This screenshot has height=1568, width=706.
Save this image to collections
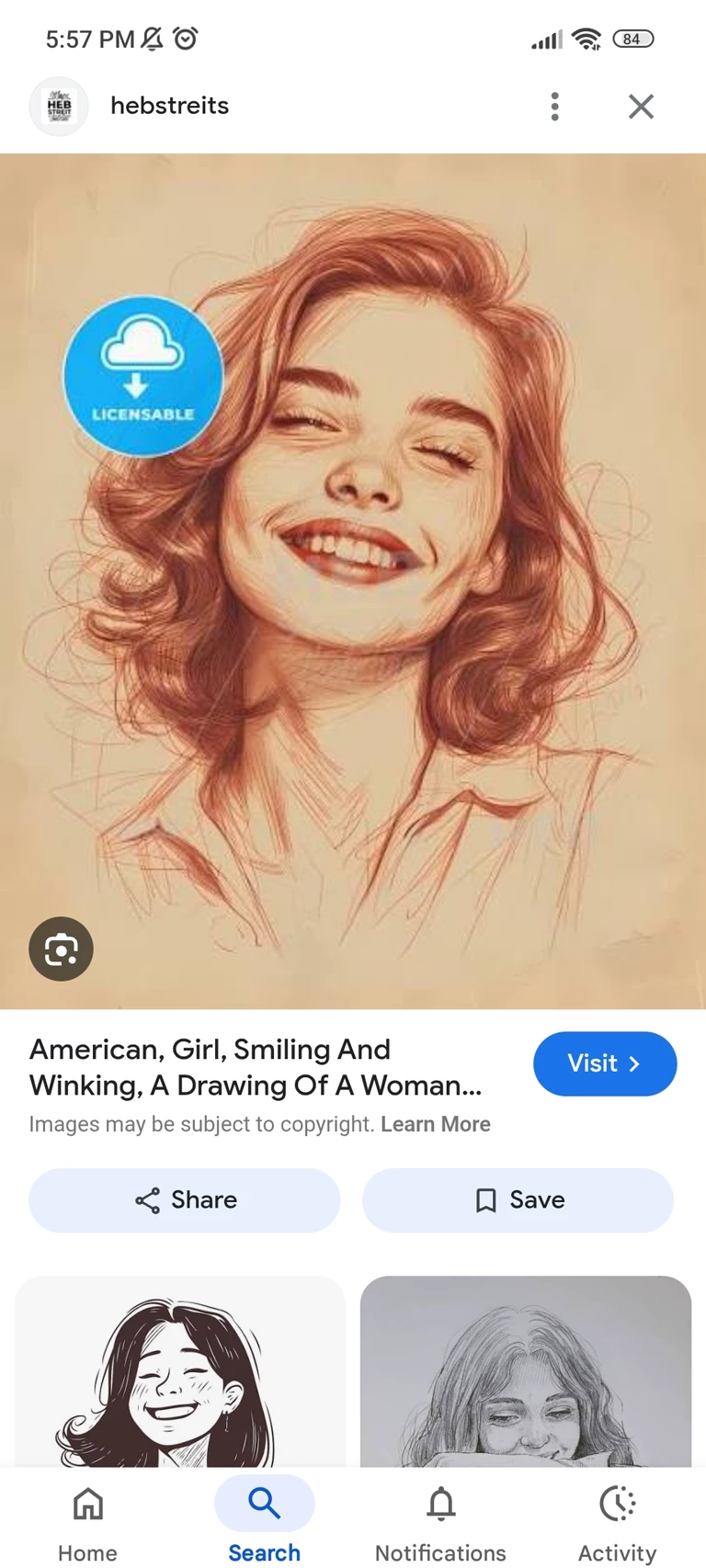point(518,1199)
